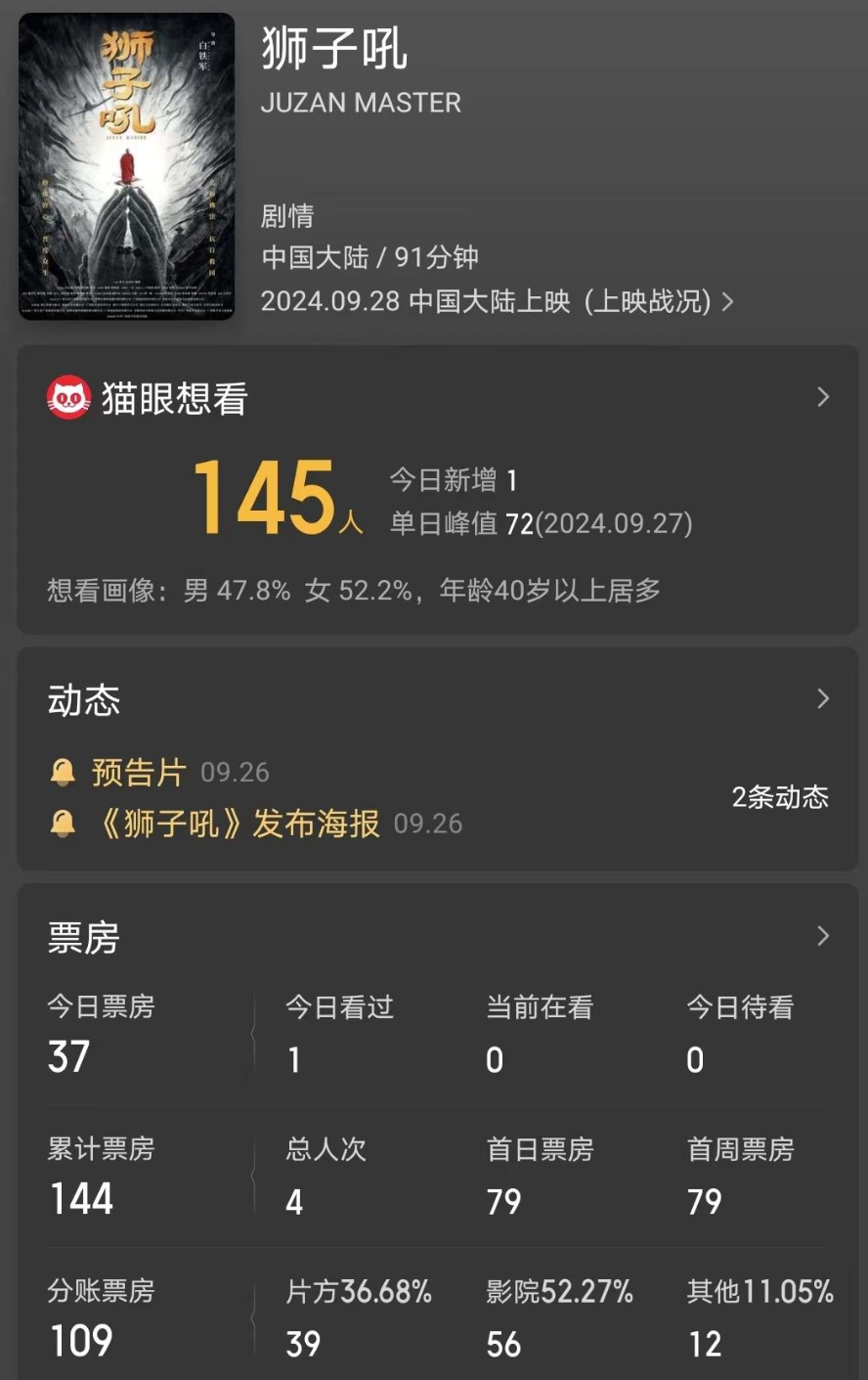The width and height of the screenshot is (868, 1380).
Task: View all 2条动态 updates
Action: pyautogui.click(x=779, y=798)
